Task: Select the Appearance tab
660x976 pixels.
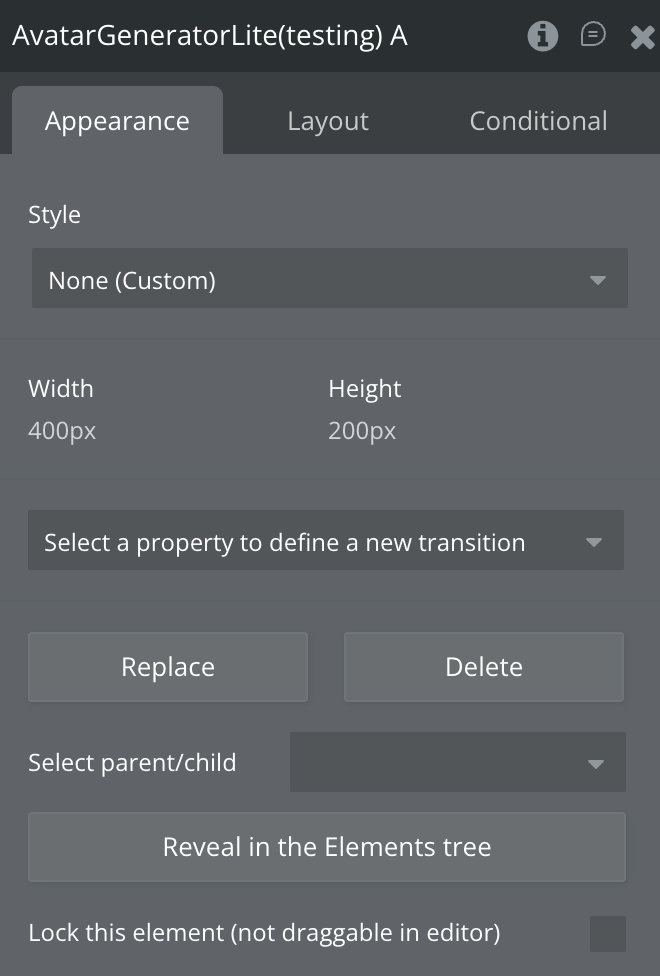Action: (117, 121)
